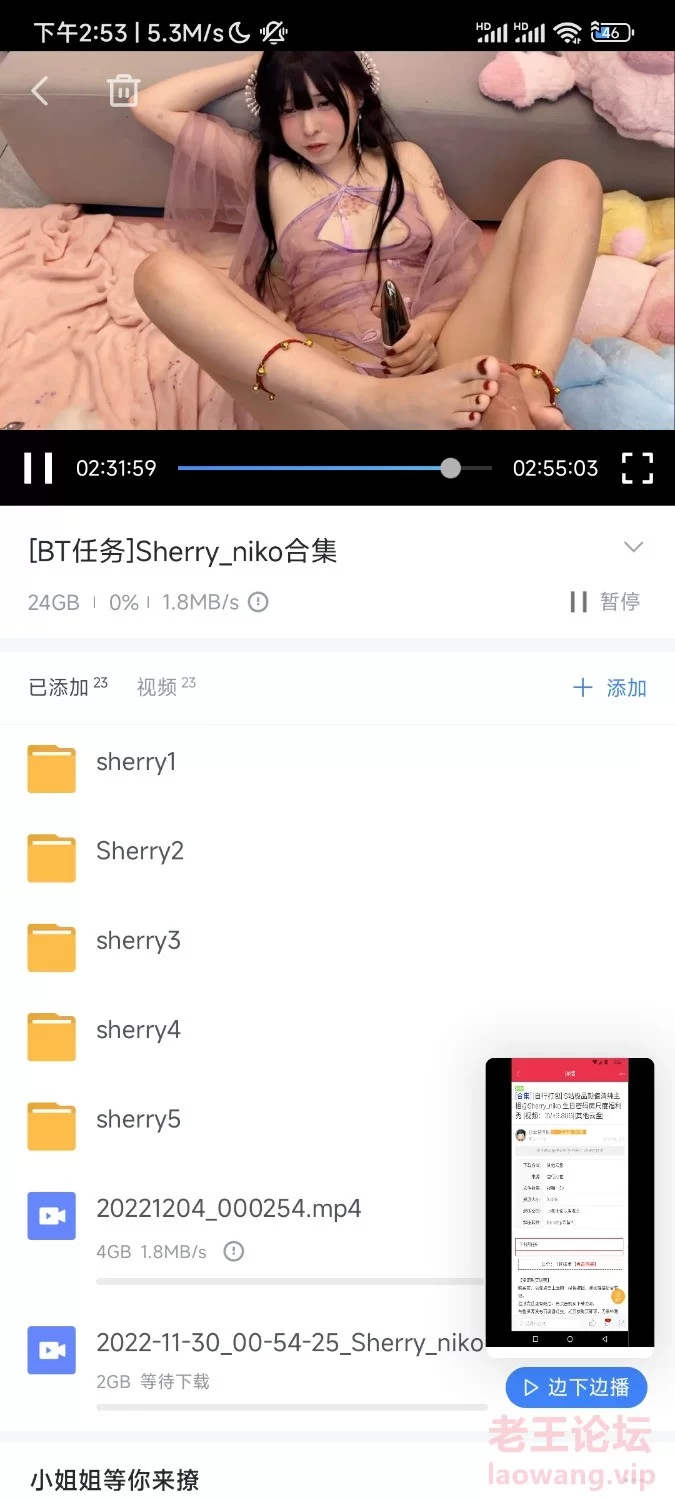Go back using the top-left arrow

[x=40, y=91]
